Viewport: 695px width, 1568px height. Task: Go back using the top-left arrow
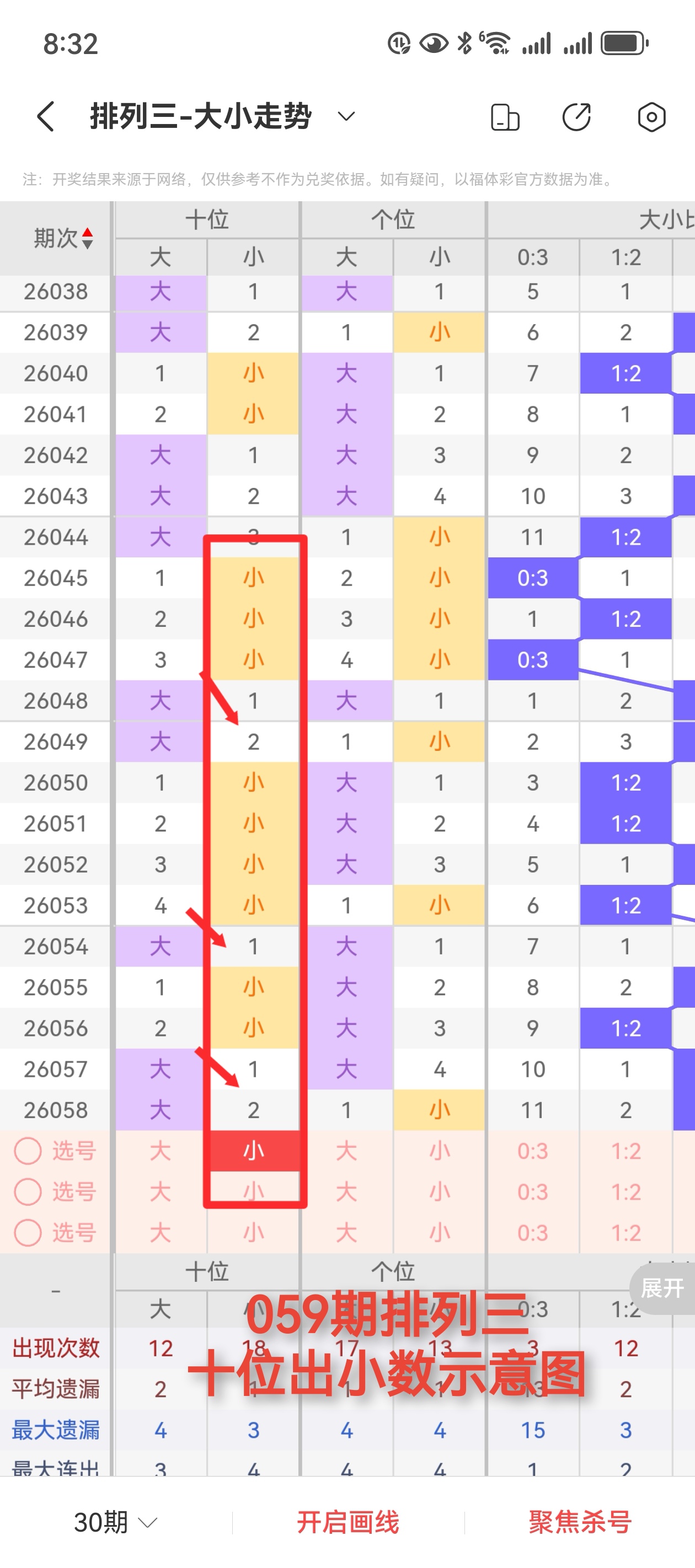tap(46, 116)
